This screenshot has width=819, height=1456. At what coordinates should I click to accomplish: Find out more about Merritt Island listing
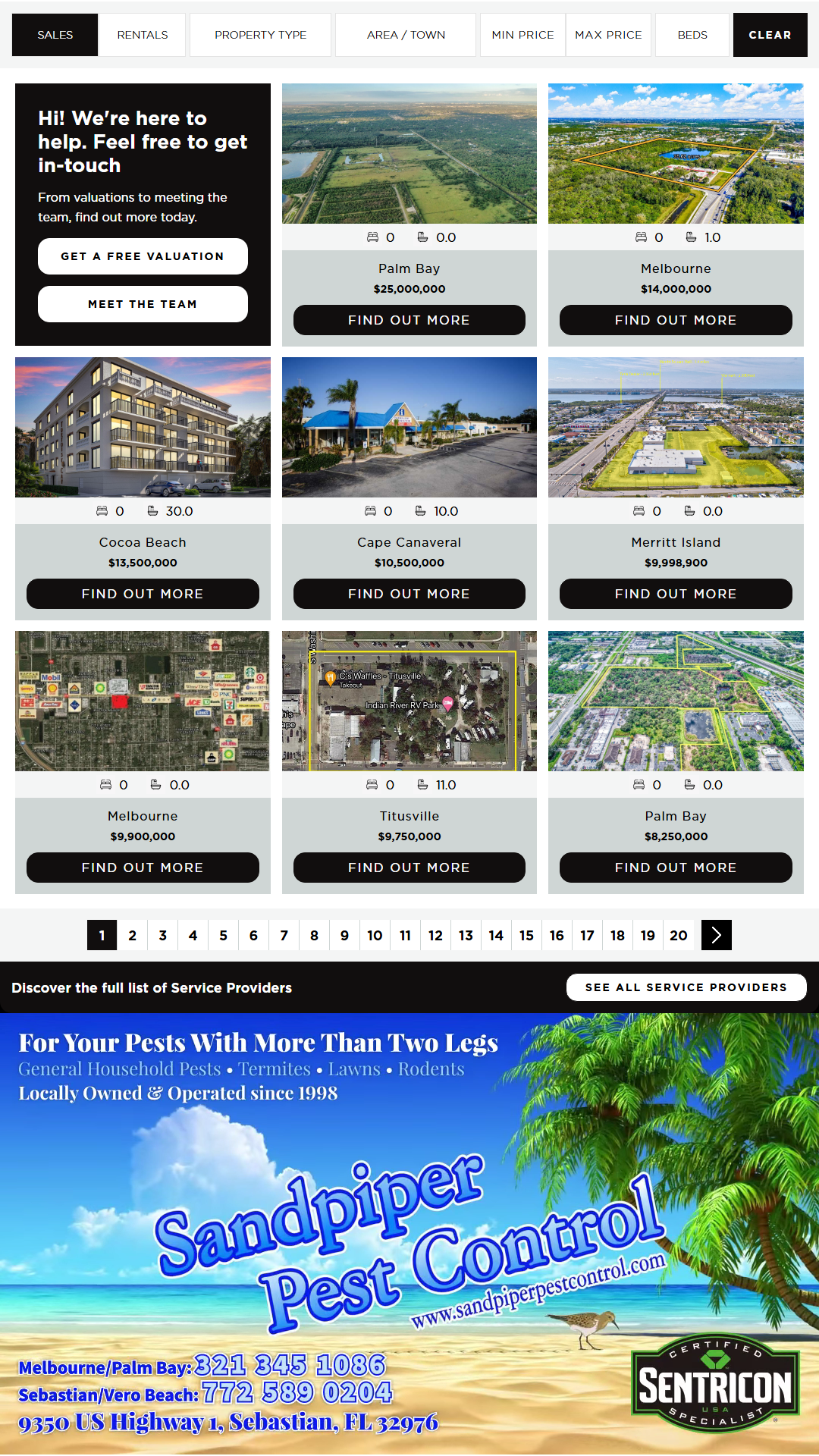point(676,594)
